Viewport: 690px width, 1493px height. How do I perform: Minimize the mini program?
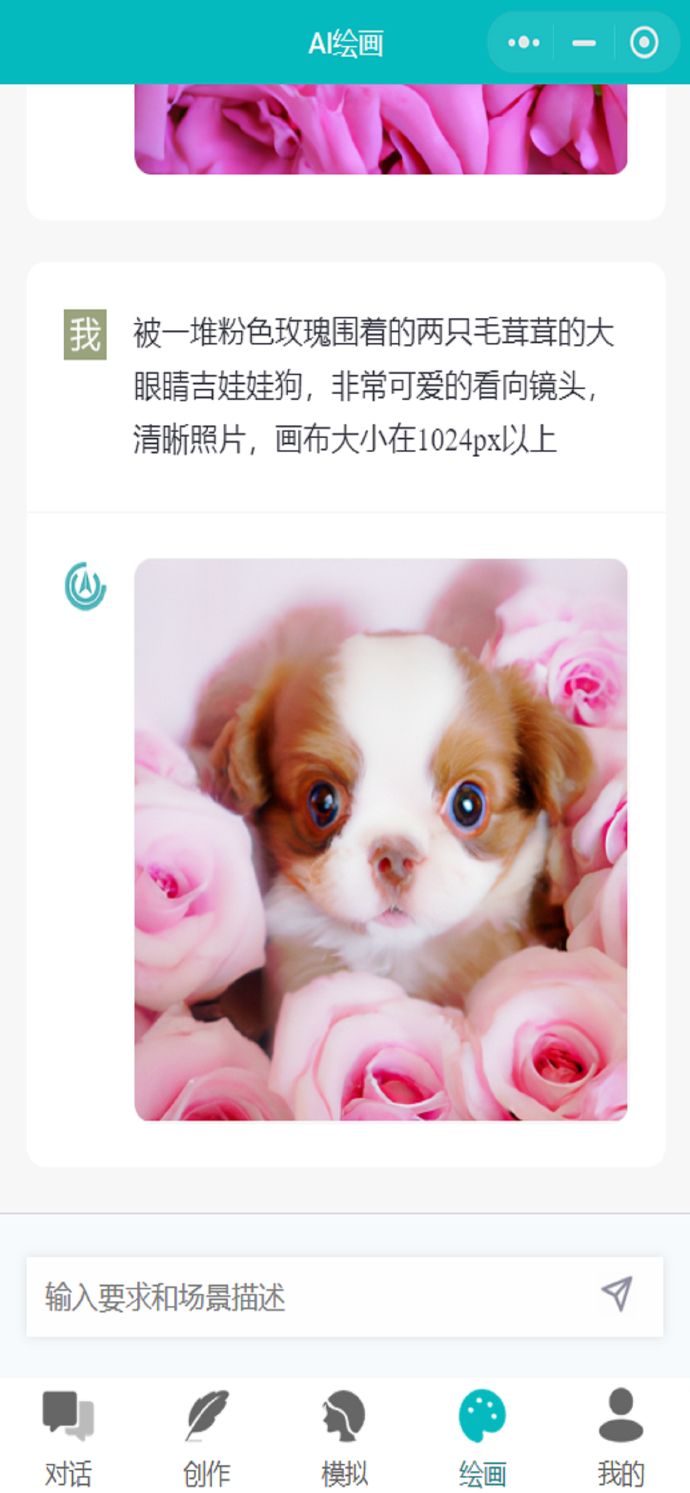click(x=584, y=43)
